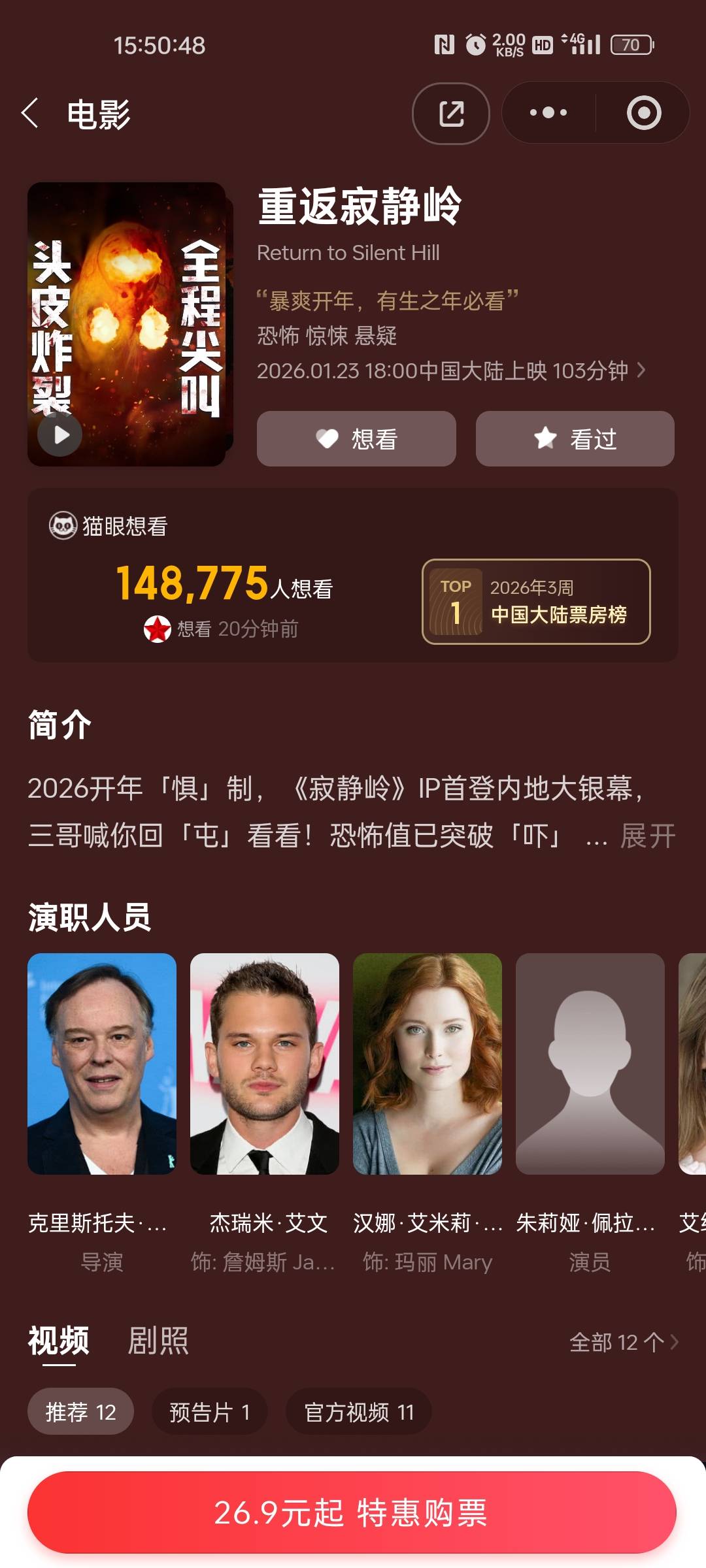Screen dimensions: 706x1568
Task: View all 12 videos via 全部
Action: tap(624, 1343)
